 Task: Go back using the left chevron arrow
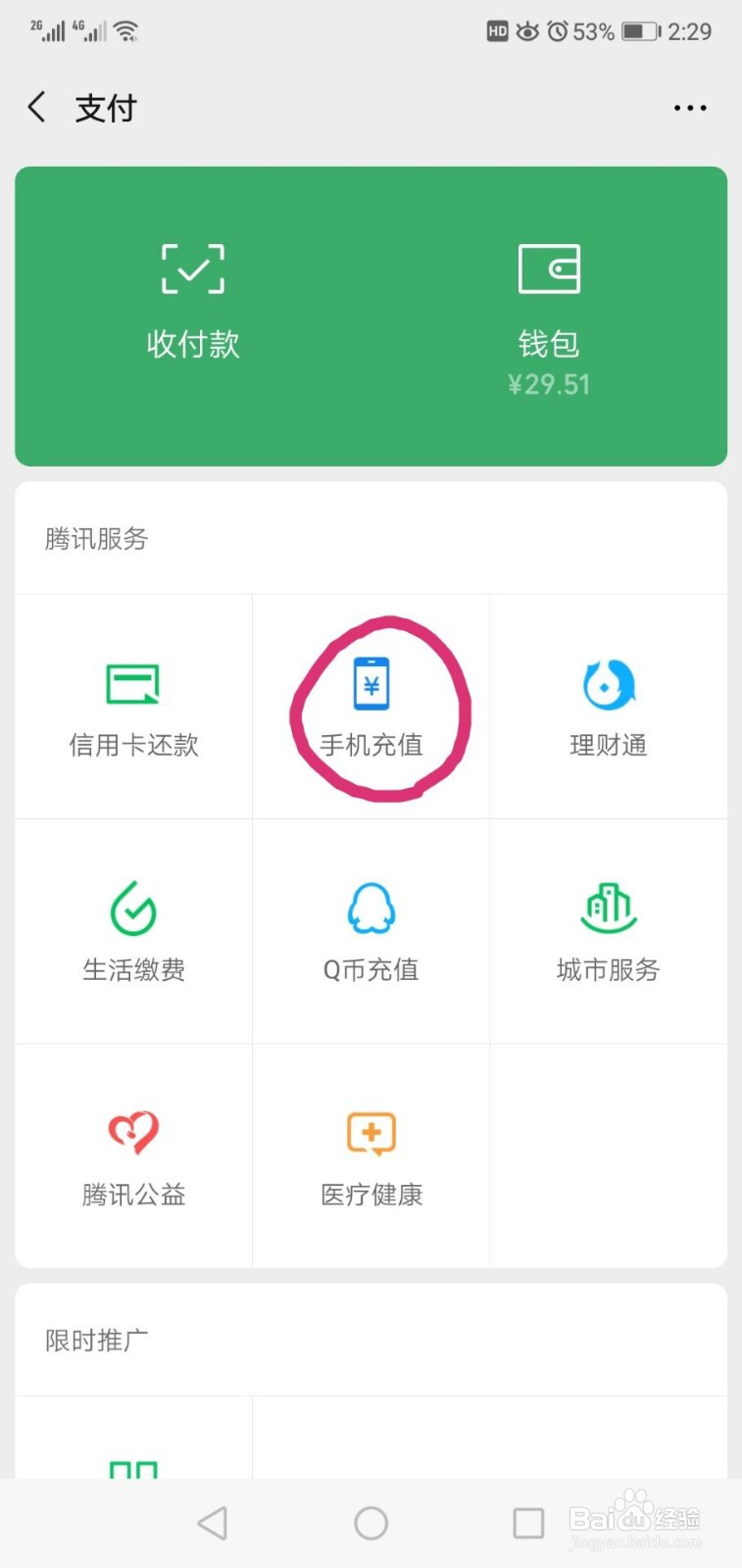tap(35, 107)
